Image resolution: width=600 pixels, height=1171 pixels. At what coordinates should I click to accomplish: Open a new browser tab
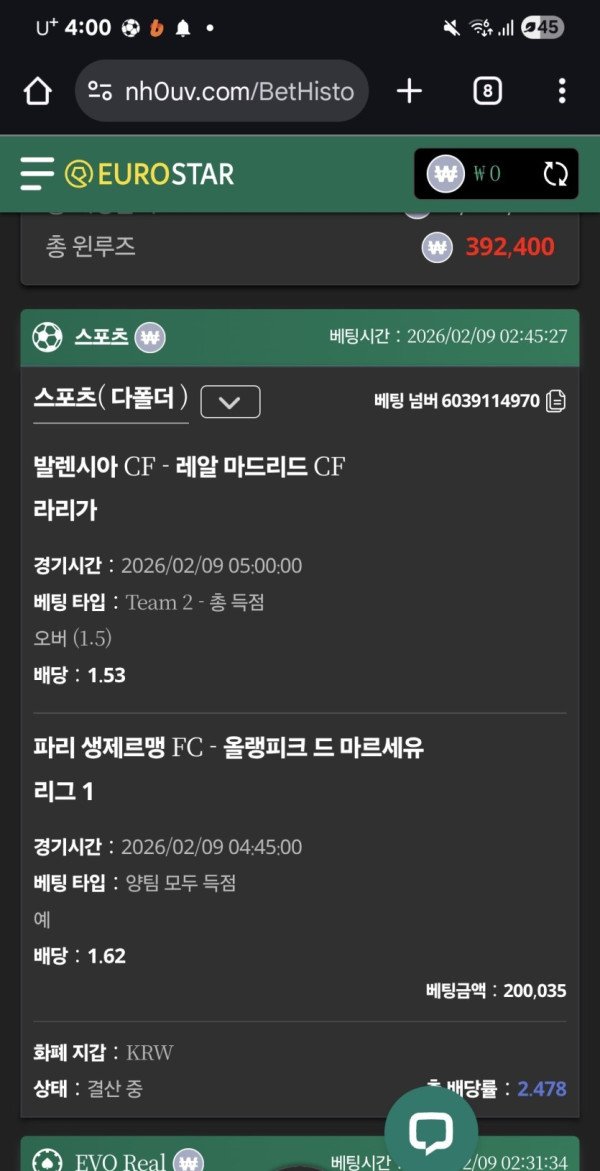point(409,92)
